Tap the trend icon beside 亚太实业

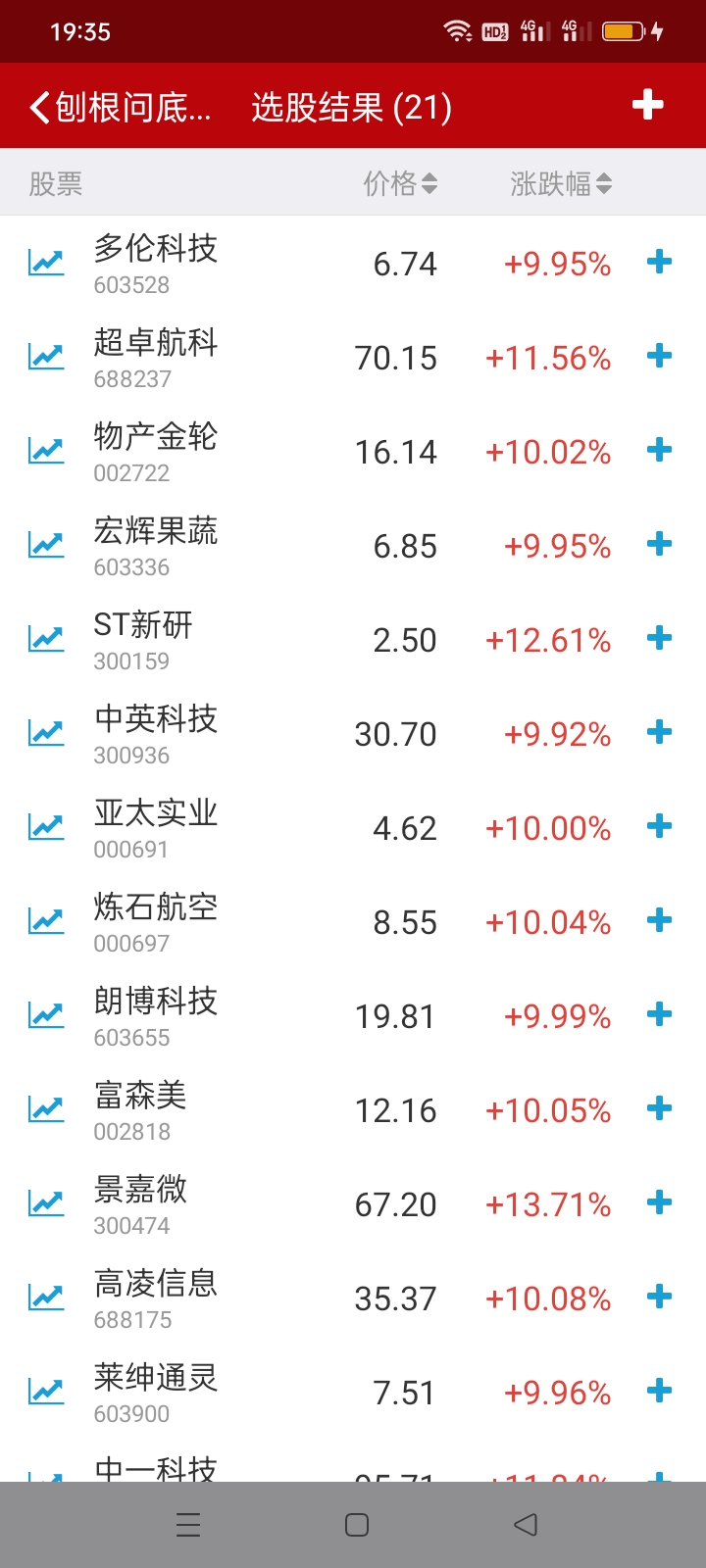pos(46,827)
